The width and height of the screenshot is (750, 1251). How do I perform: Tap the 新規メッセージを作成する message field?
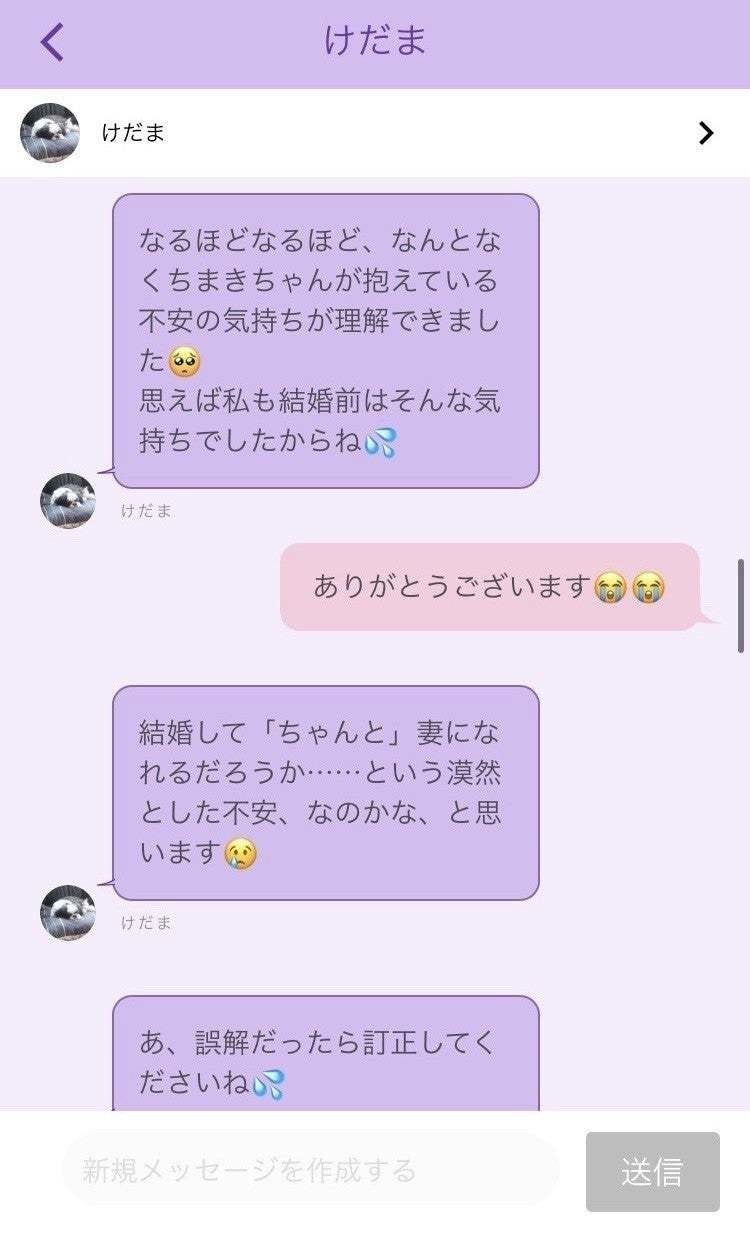click(310, 1169)
